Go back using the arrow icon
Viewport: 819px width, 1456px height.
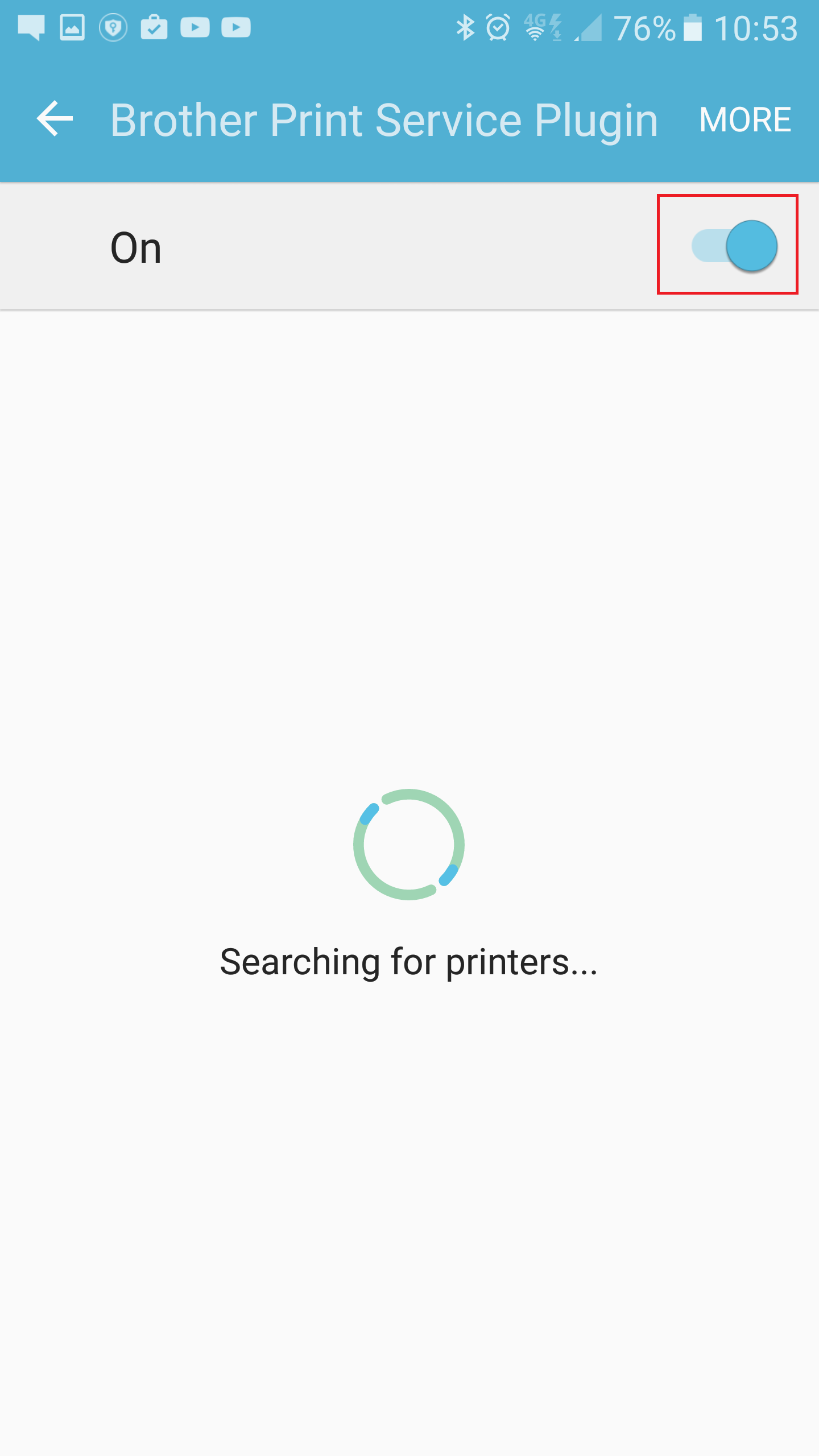(x=55, y=119)
